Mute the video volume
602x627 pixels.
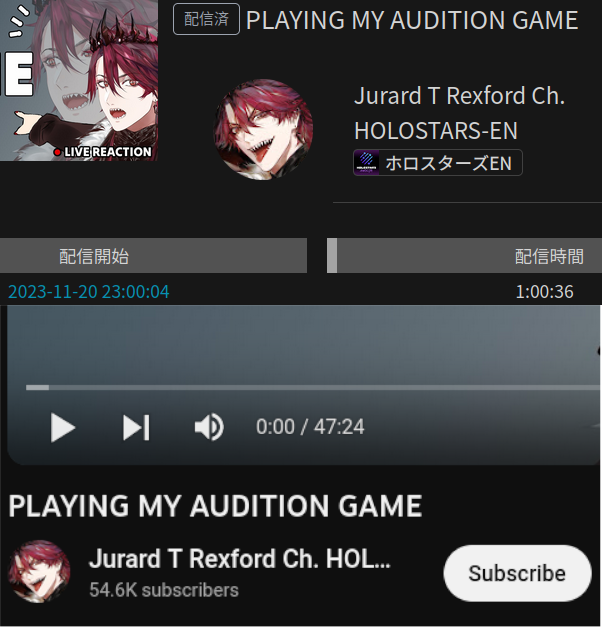(x=208, y=428)
